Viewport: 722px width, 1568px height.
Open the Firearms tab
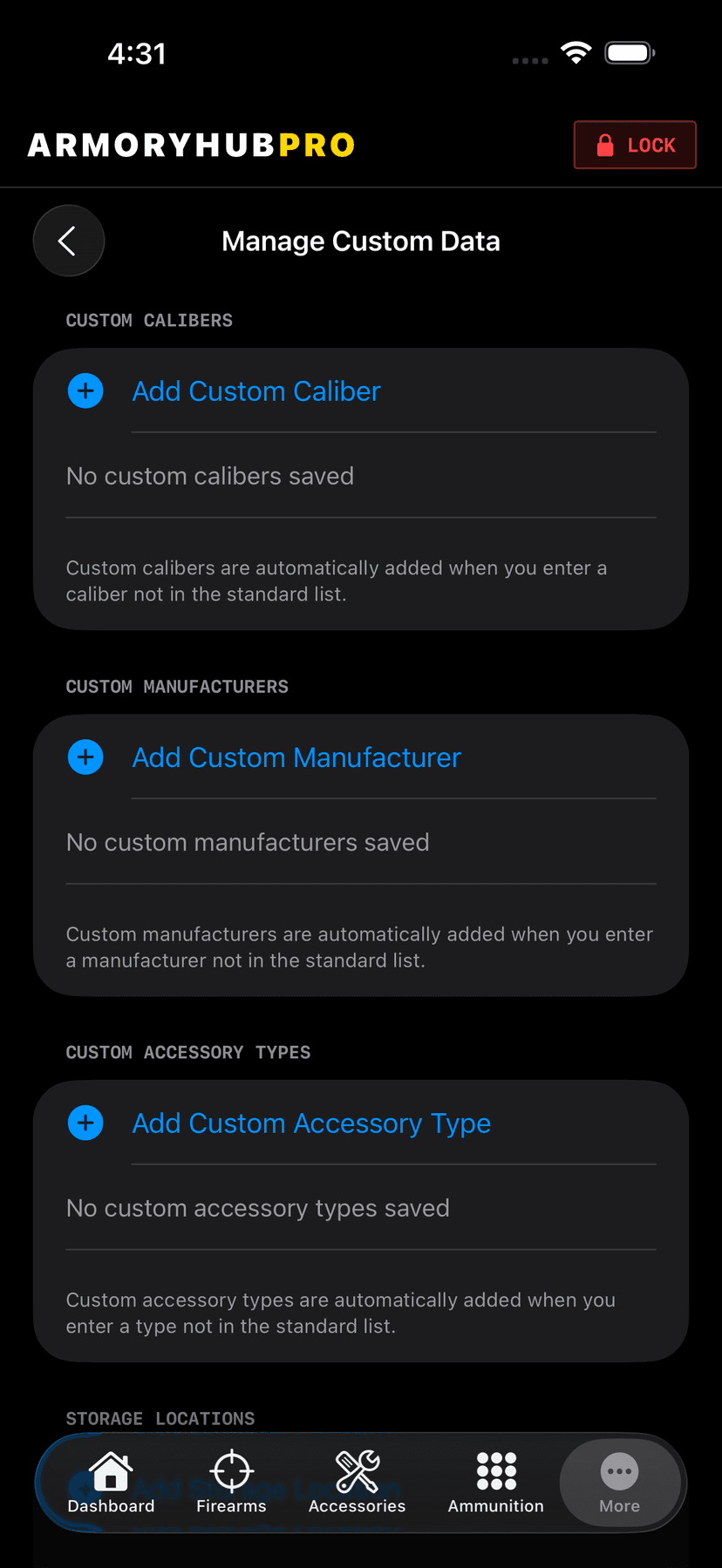[231, 1483]
